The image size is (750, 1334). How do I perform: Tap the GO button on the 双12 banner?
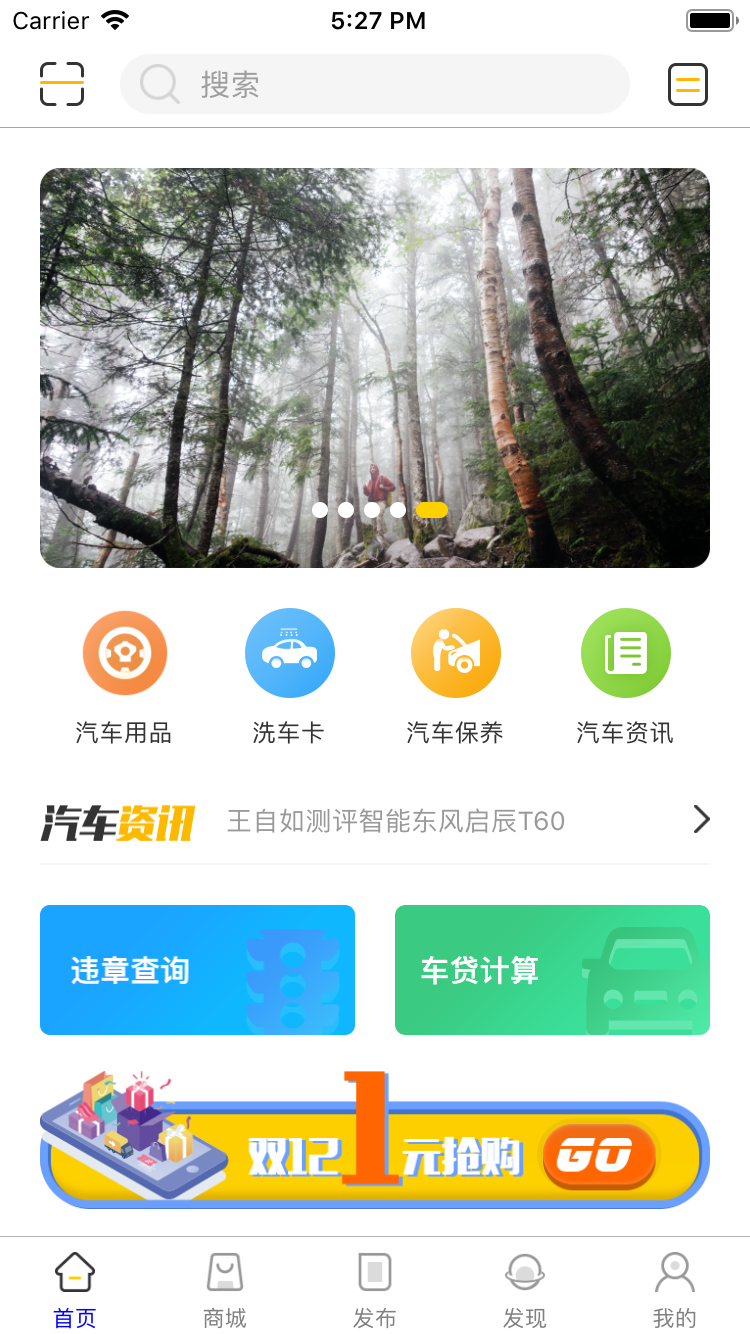click(x=599, y=1155)
